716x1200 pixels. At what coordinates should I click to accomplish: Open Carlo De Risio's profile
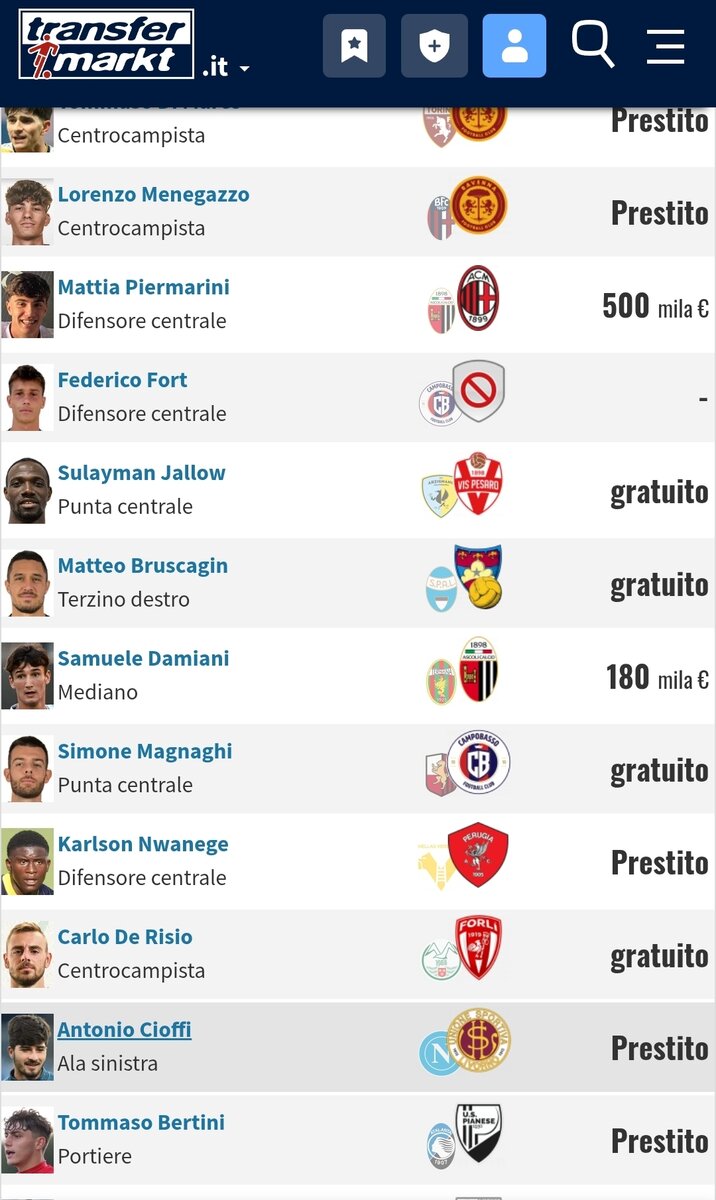tap(125, 937)
